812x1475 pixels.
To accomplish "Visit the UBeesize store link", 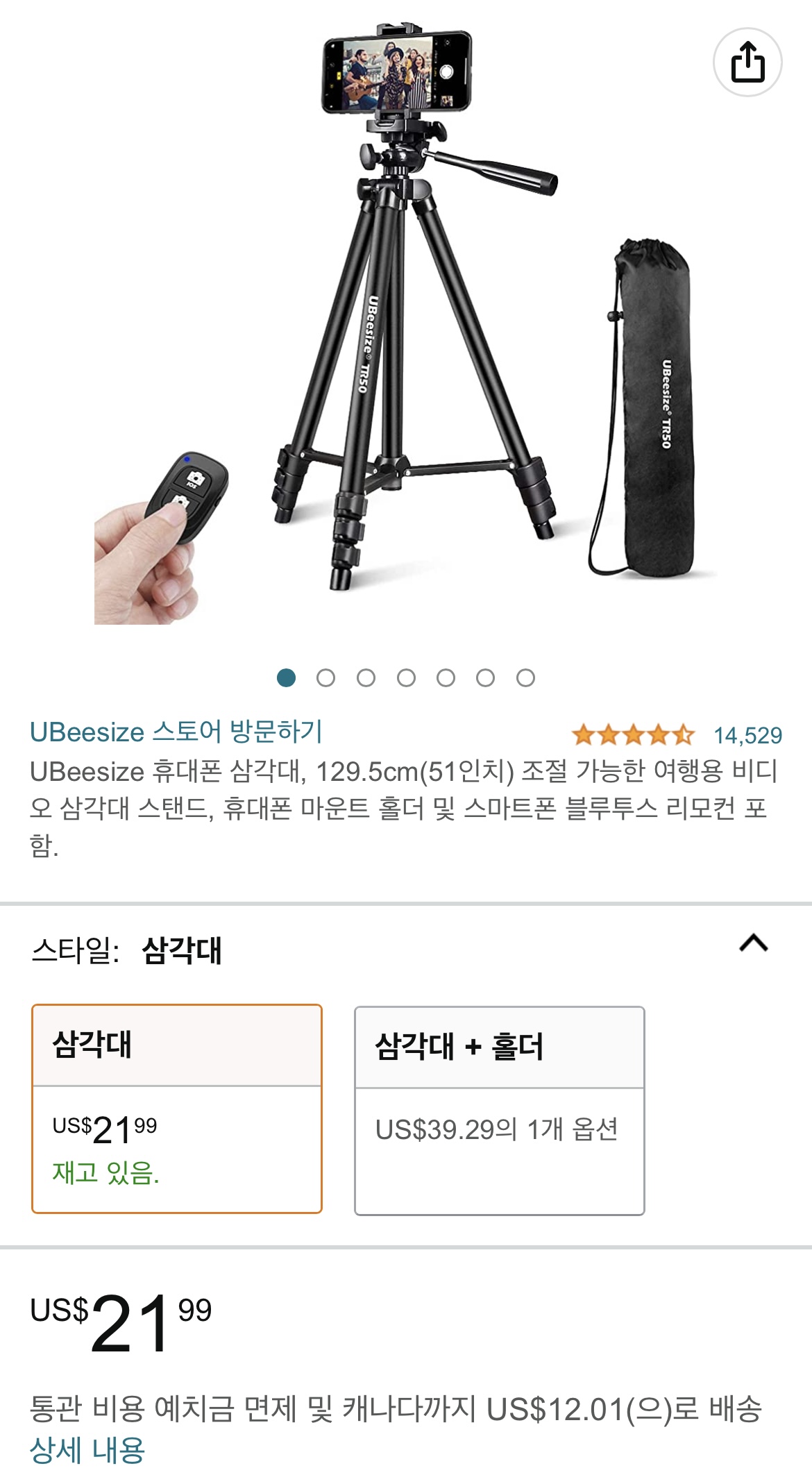I will click(176, 732).
